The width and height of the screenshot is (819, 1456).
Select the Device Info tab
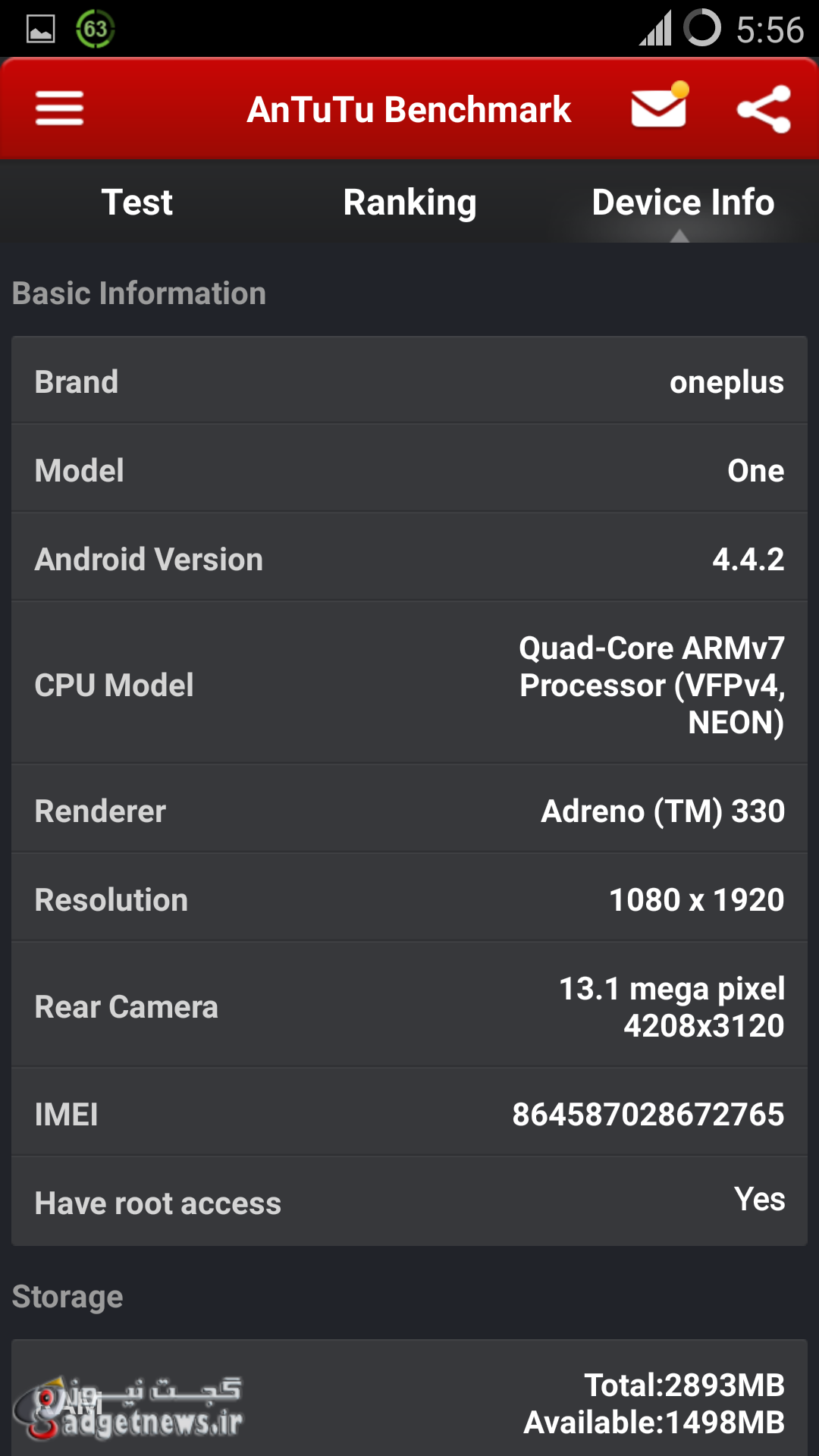pyautogui.click(x=682, y=202)
